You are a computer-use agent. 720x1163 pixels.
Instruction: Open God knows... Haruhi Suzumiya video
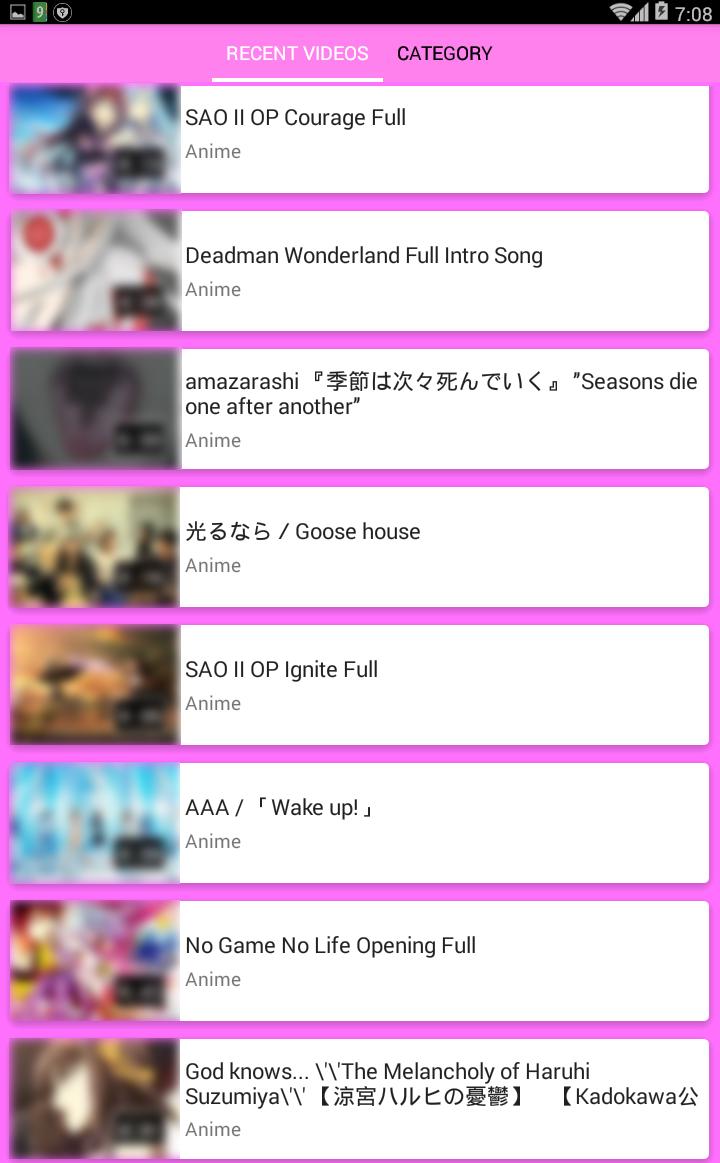click(360, 1098)
